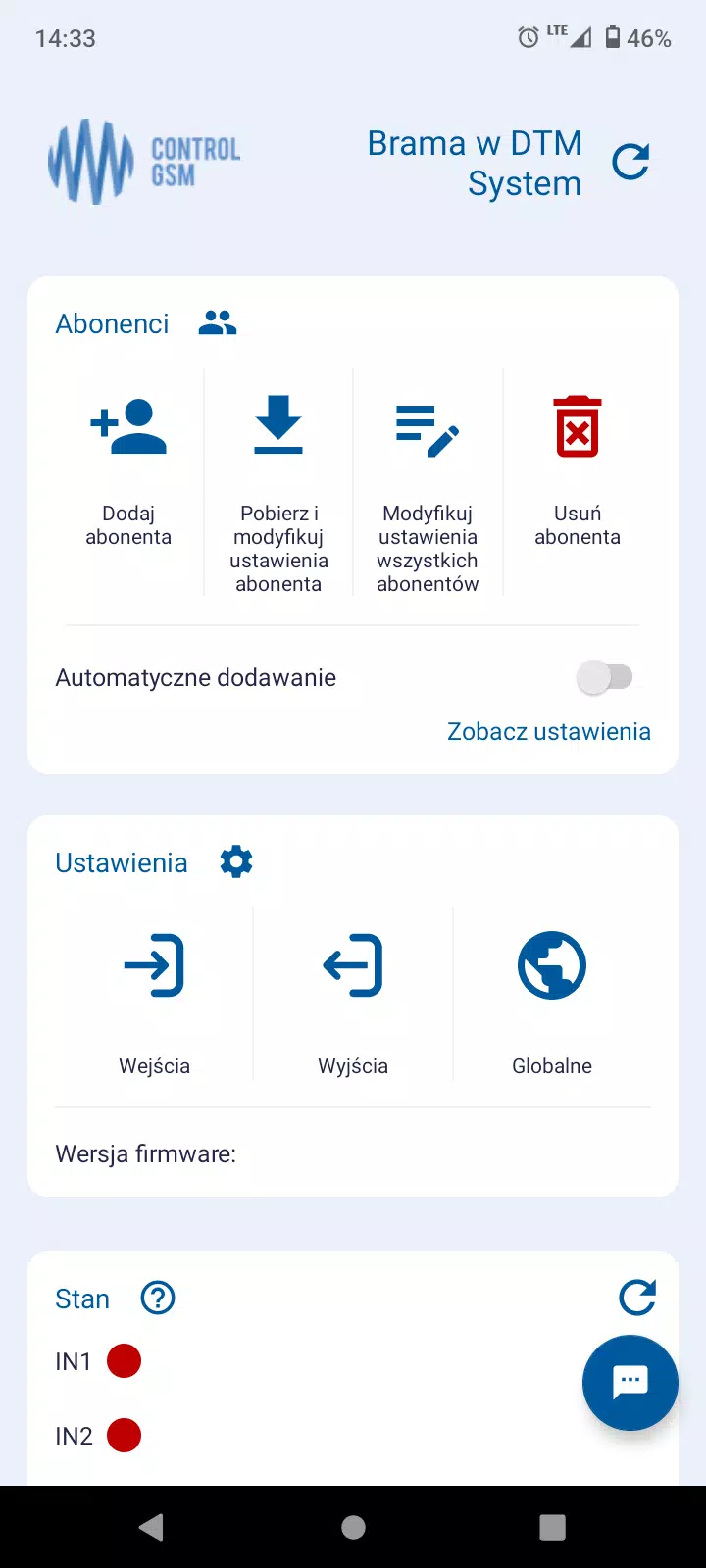Open the Globalne settings globe icon
Screen dimensions: 706x1568
click(552, 965)
